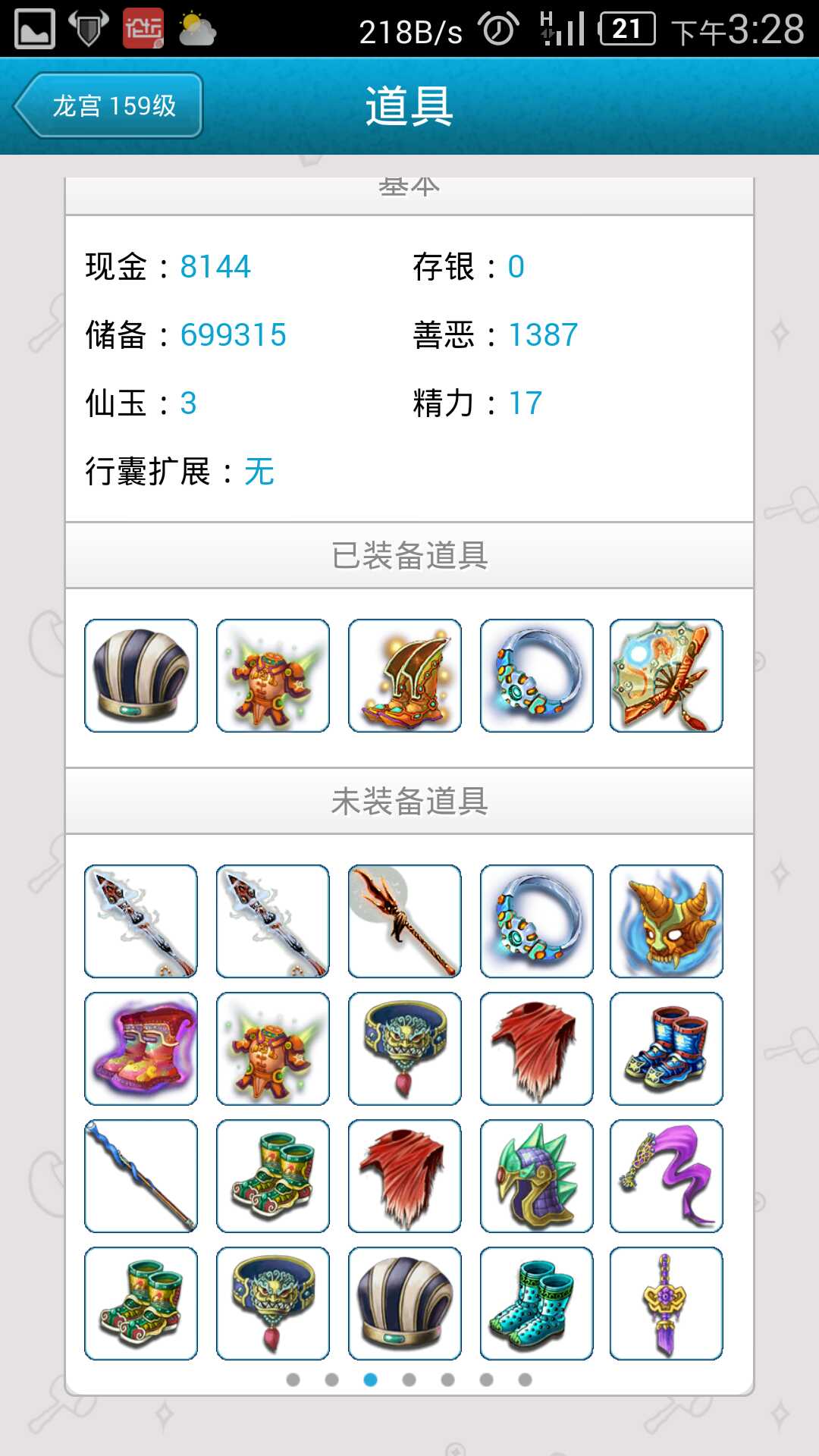Open the blue spiral staff item
Image resolution: width=819 pixels, height=1456 pixels.
tap(141, 1176)
